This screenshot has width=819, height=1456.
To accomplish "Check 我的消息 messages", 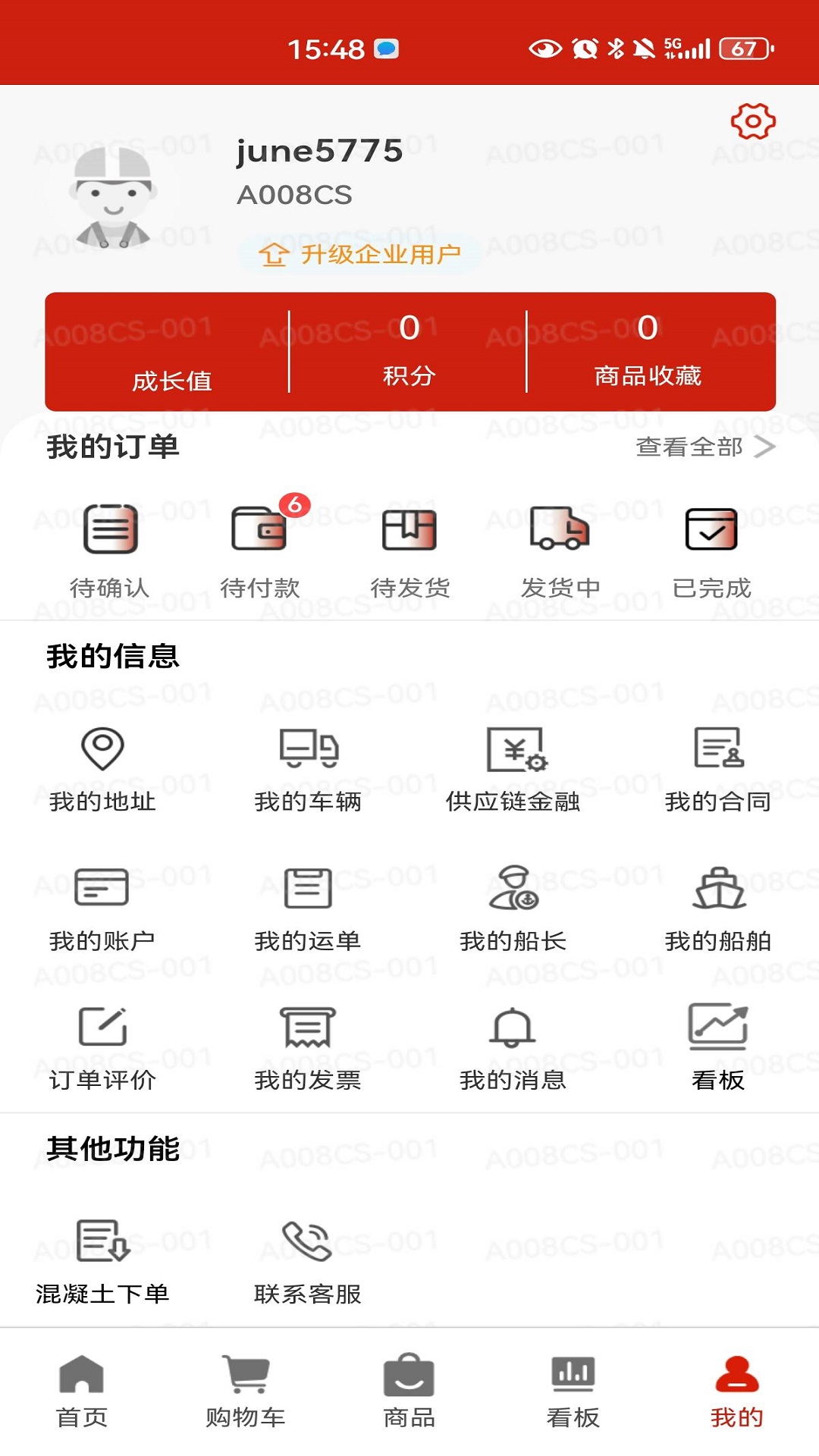I will [513, 1048].
